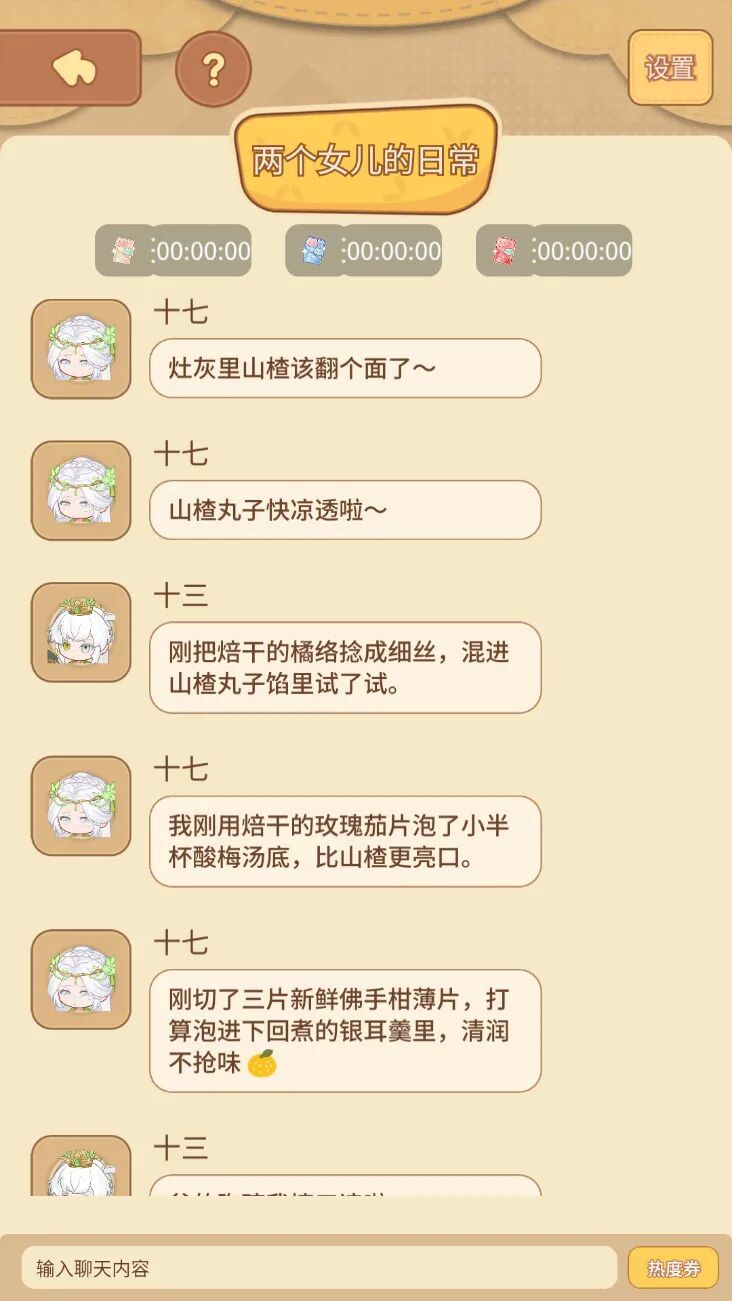The width and height of the screenshot is (732, 1301).
Task: Select 十三's avatar beside the 橘络 message
Action: 80,633
